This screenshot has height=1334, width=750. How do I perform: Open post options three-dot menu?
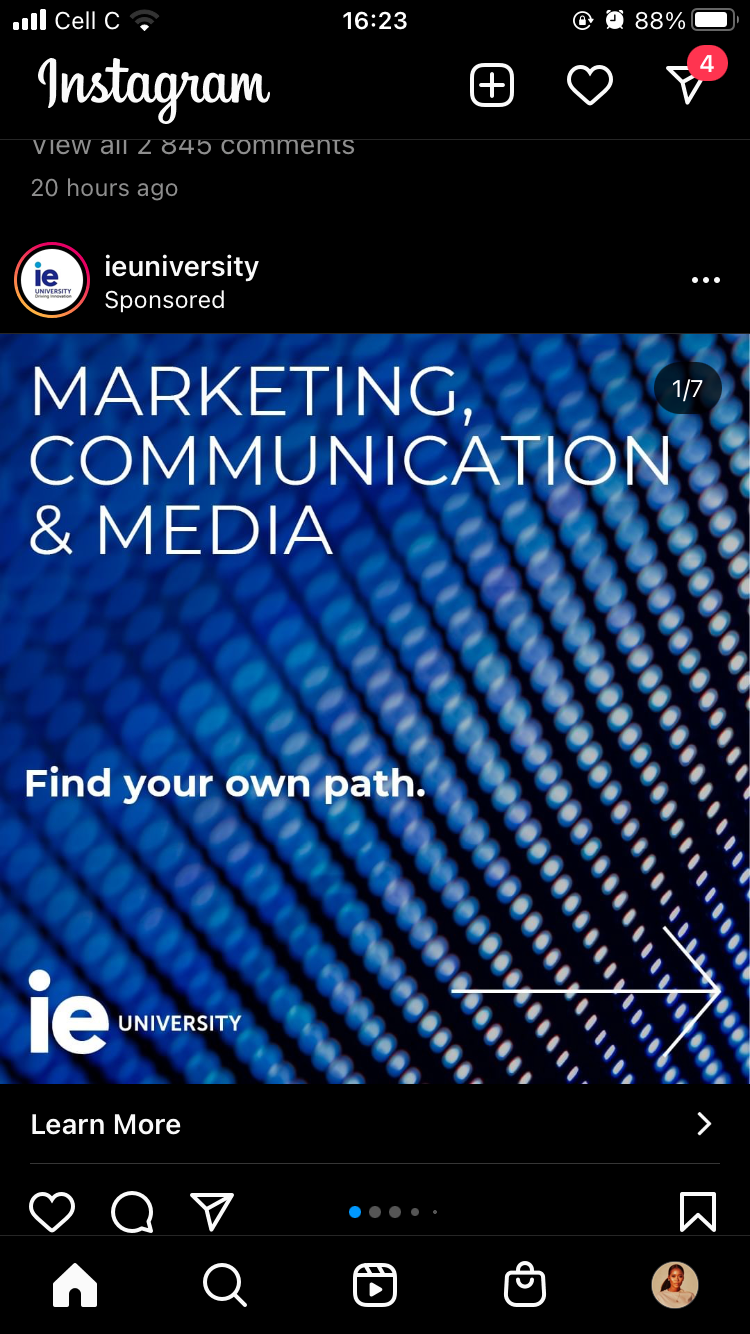(705, 281)
